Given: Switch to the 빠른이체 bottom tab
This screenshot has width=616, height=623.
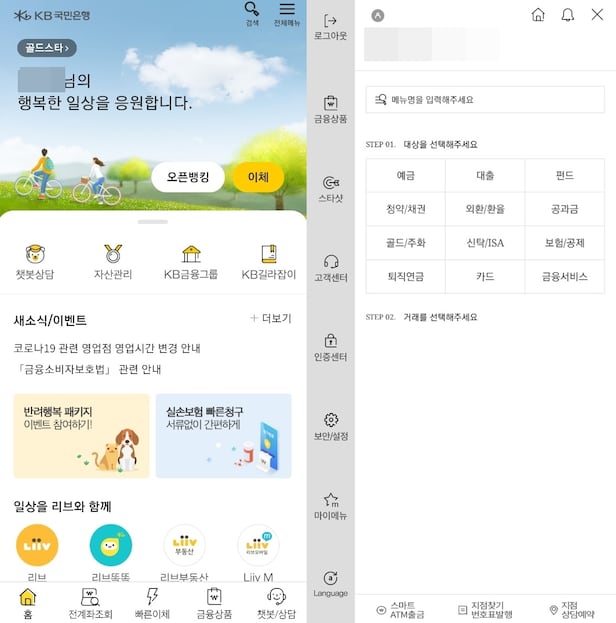Looking at the screenshot, I should point(152,603).
